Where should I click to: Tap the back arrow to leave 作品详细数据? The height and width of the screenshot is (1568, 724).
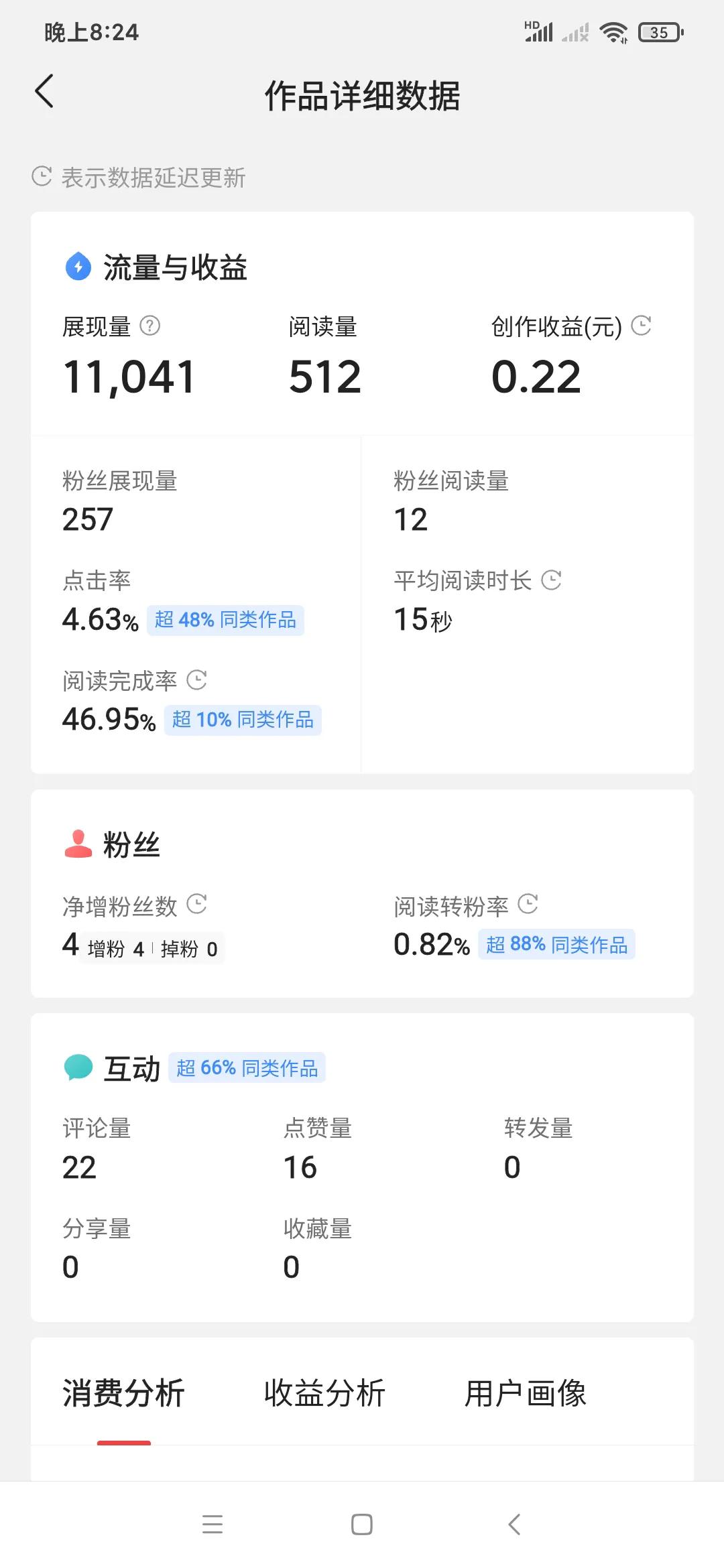[44, 92]
